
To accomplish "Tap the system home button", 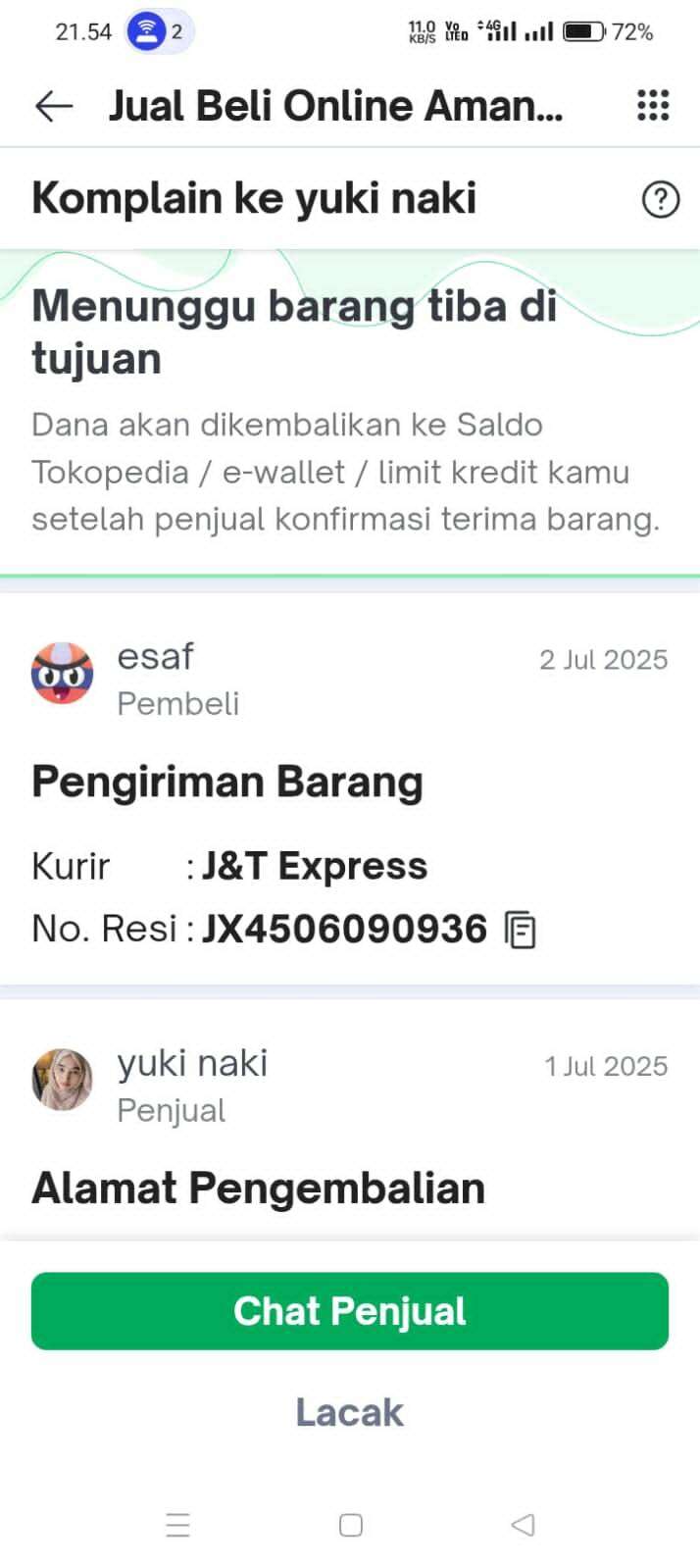I will tap(350, 1525).
